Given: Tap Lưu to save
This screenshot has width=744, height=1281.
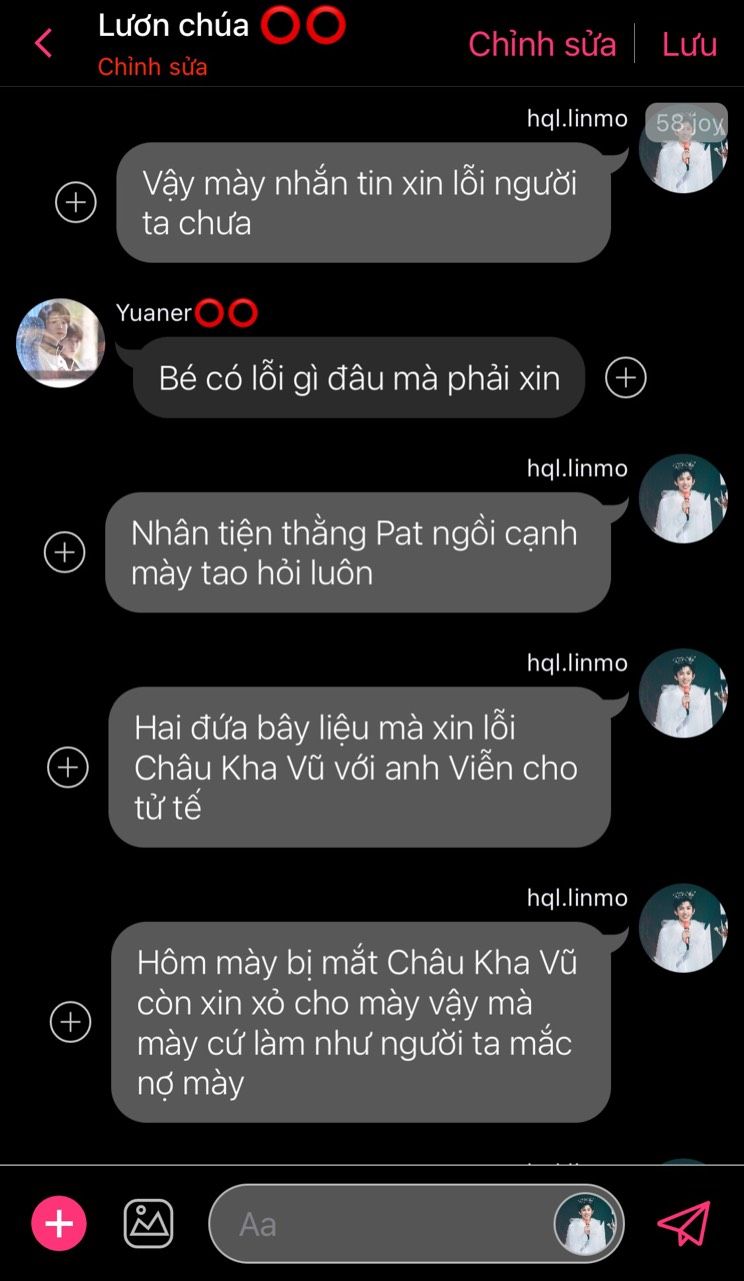Looking at the screenshot, I should click(x=689, y=44).
